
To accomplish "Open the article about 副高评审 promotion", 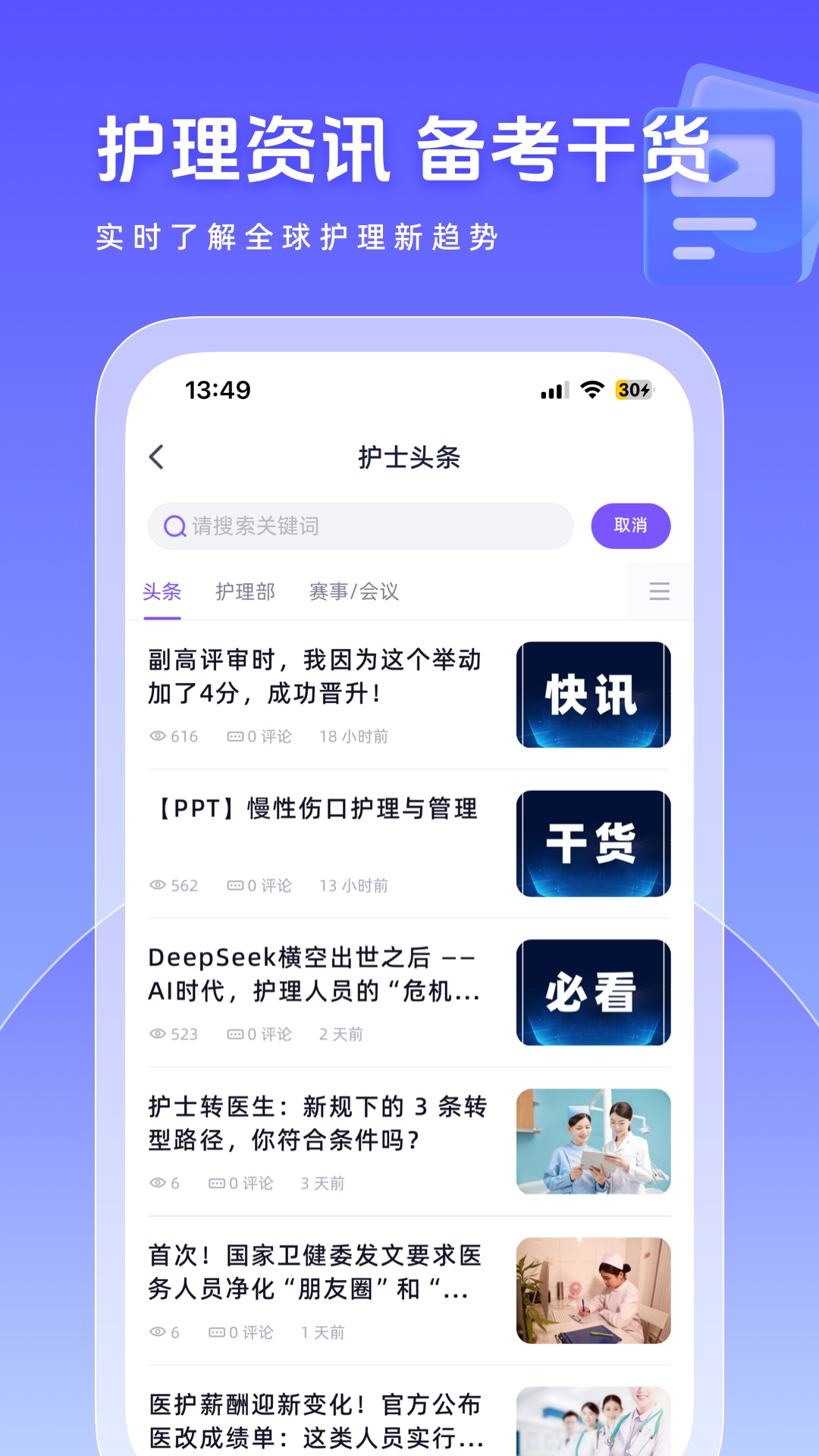I will click(314, 677).
